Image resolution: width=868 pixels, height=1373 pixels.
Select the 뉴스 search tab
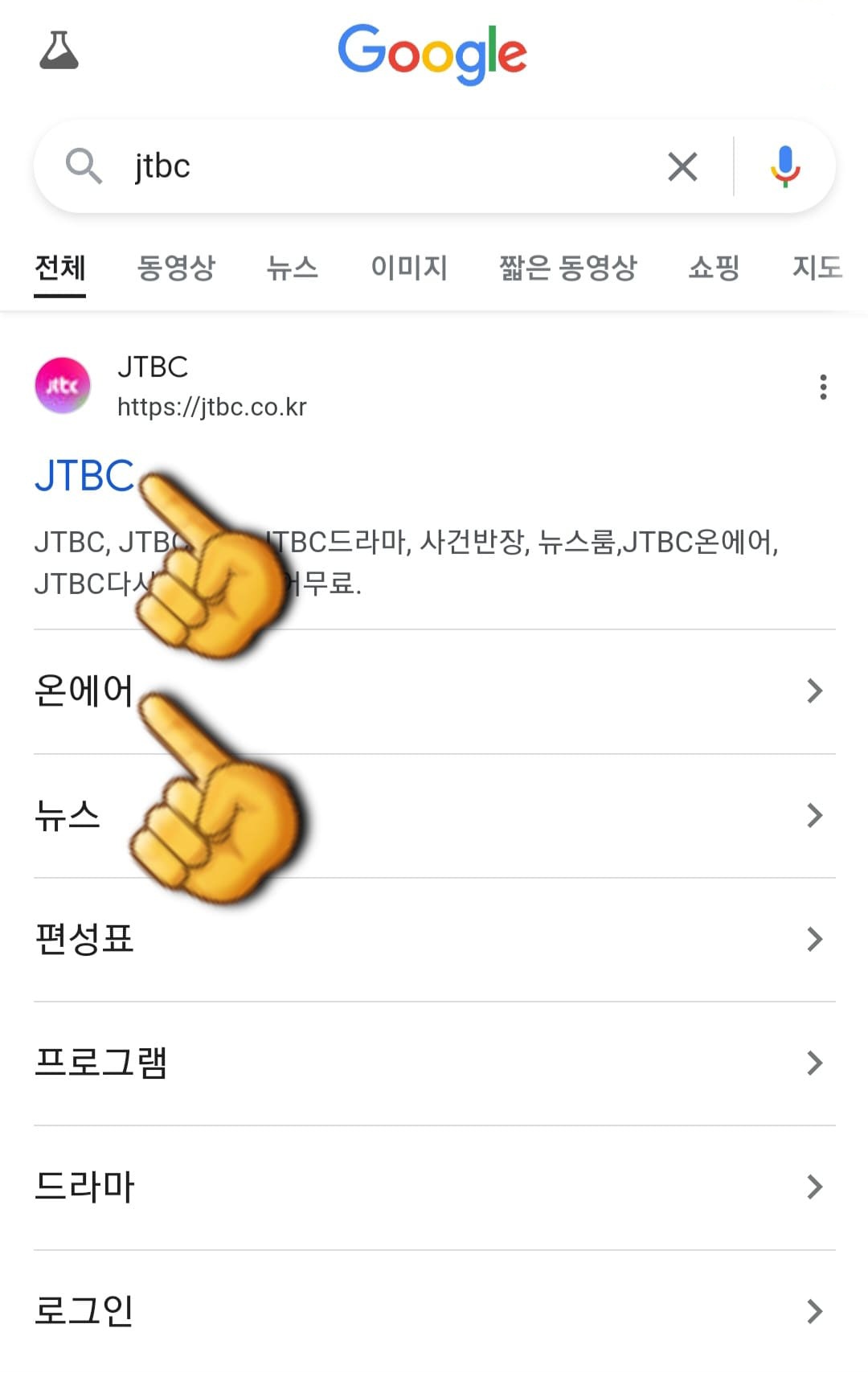click(x=293, y=269)
